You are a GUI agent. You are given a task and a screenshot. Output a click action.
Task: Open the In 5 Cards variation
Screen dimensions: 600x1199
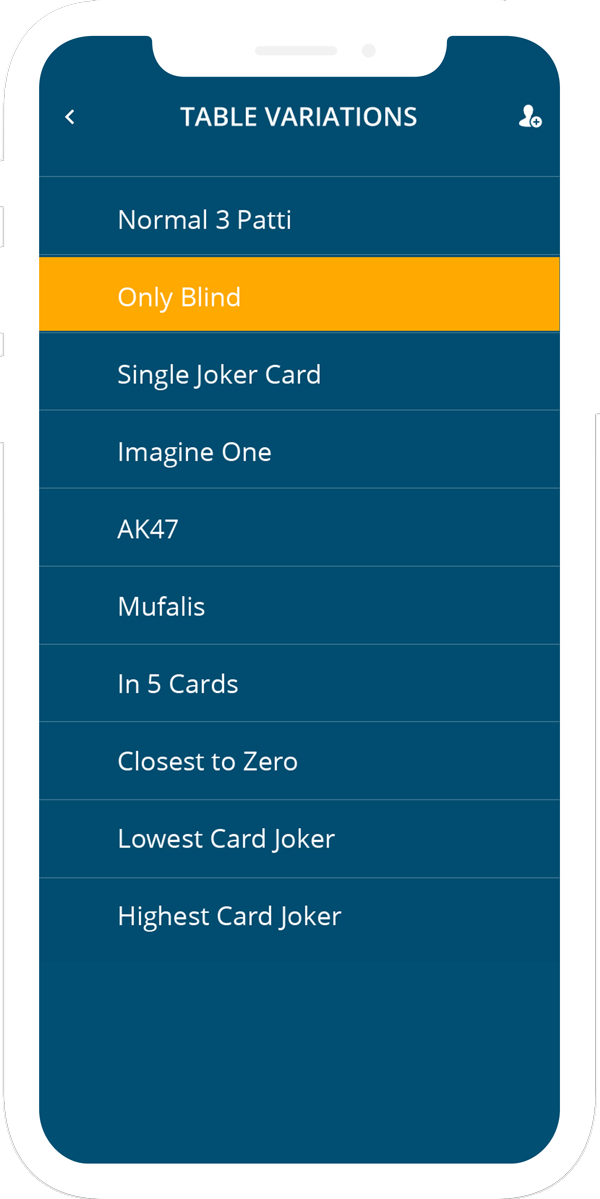178,684
